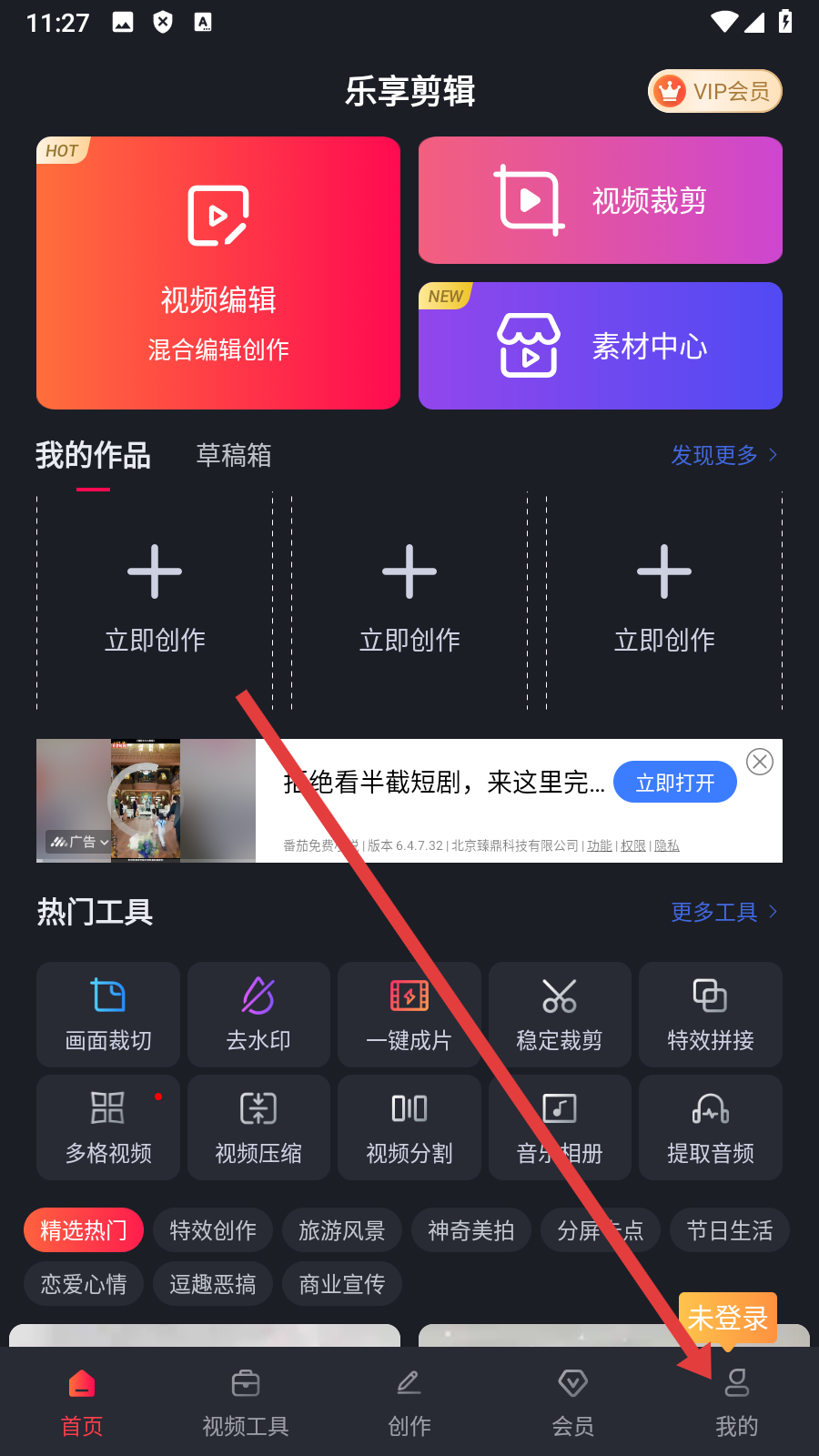This screenshot has height=1456, width=819.
Task: Open the 特效拼接 tool
Action: pos(710,1015)
